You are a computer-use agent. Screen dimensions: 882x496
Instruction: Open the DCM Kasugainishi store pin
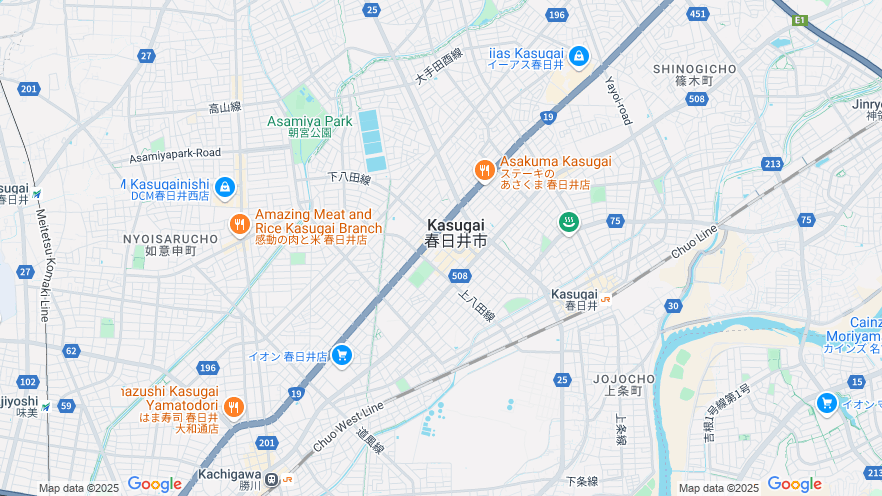click(x=224, y=187)
